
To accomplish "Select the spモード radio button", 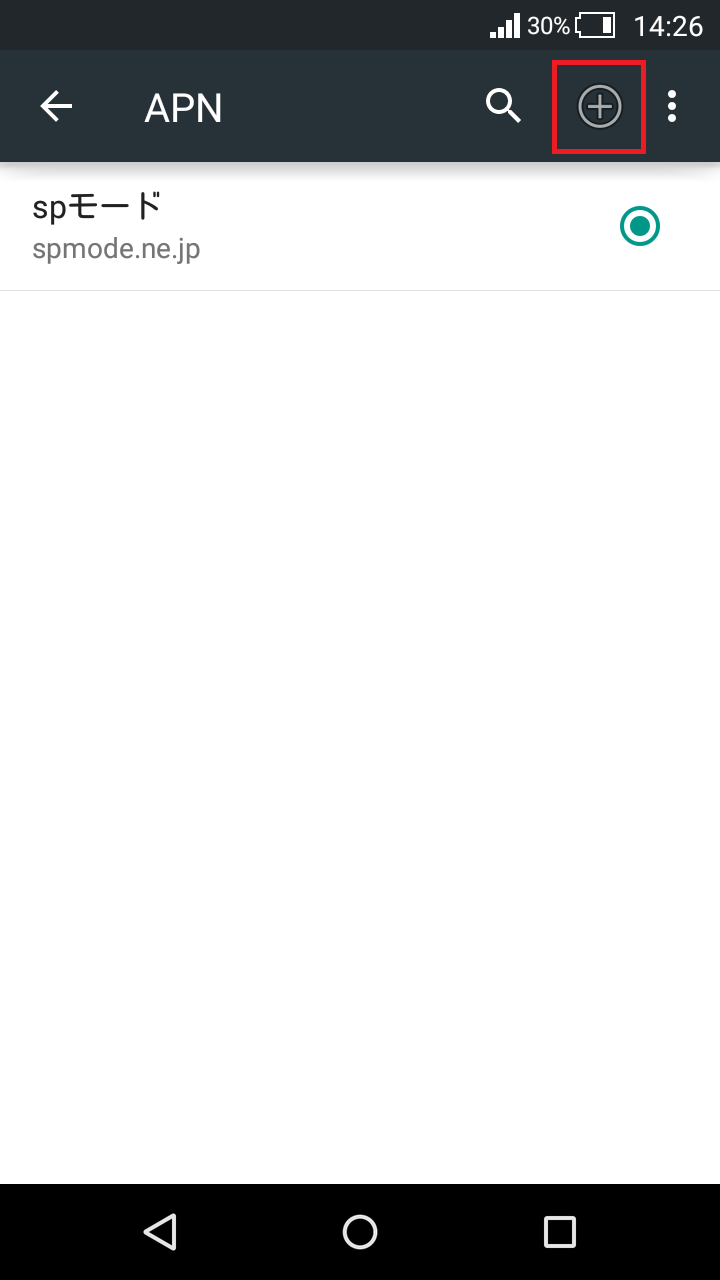I will tap(640, 227).
